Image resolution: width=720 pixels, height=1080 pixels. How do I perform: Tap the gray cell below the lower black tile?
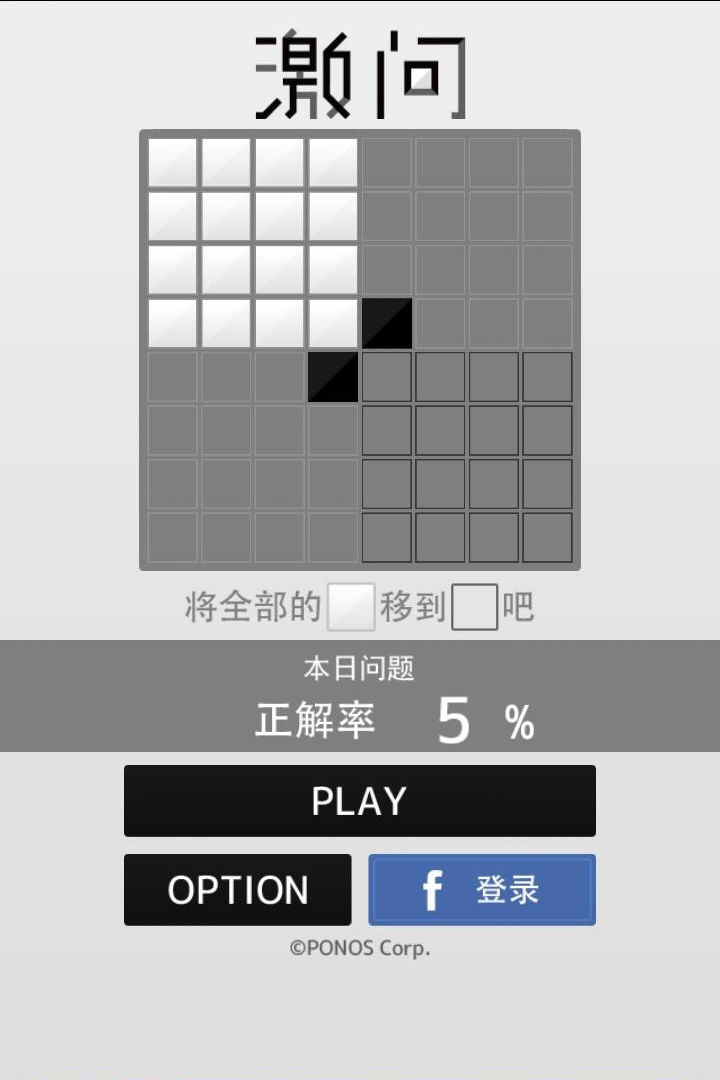click(x=332, y=430)
